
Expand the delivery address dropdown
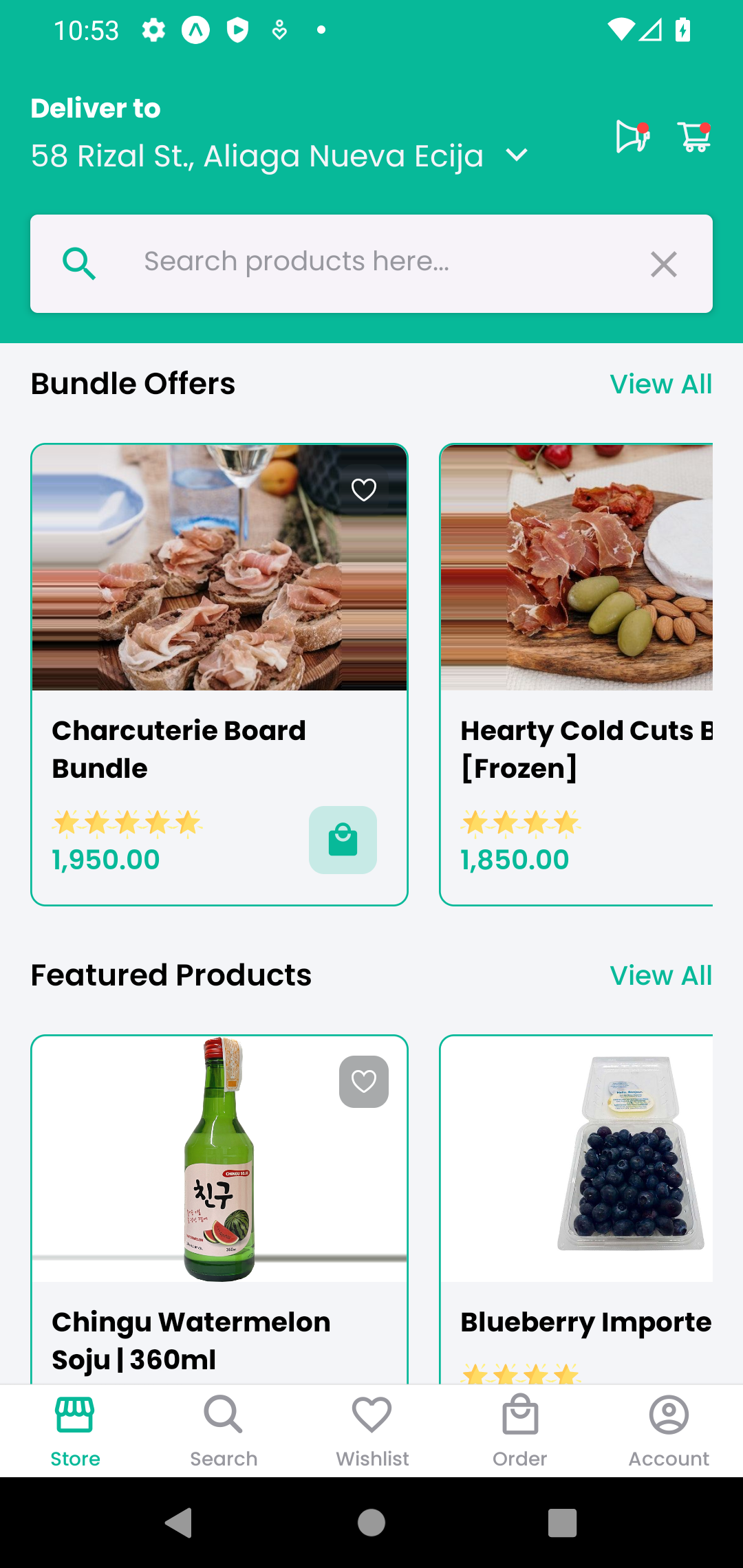517,156
